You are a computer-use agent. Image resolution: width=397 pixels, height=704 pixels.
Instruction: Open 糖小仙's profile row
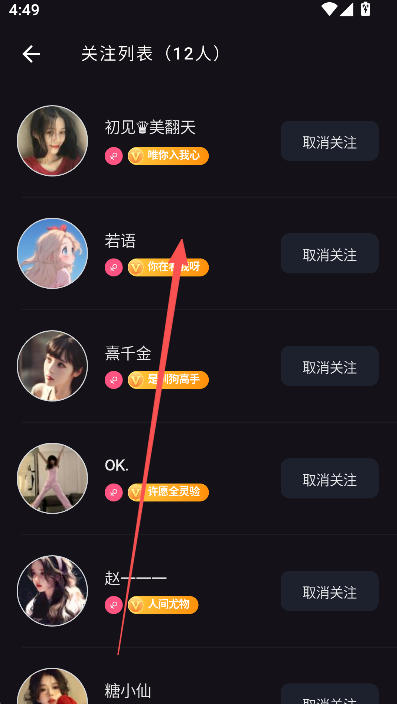coord(198,676)
